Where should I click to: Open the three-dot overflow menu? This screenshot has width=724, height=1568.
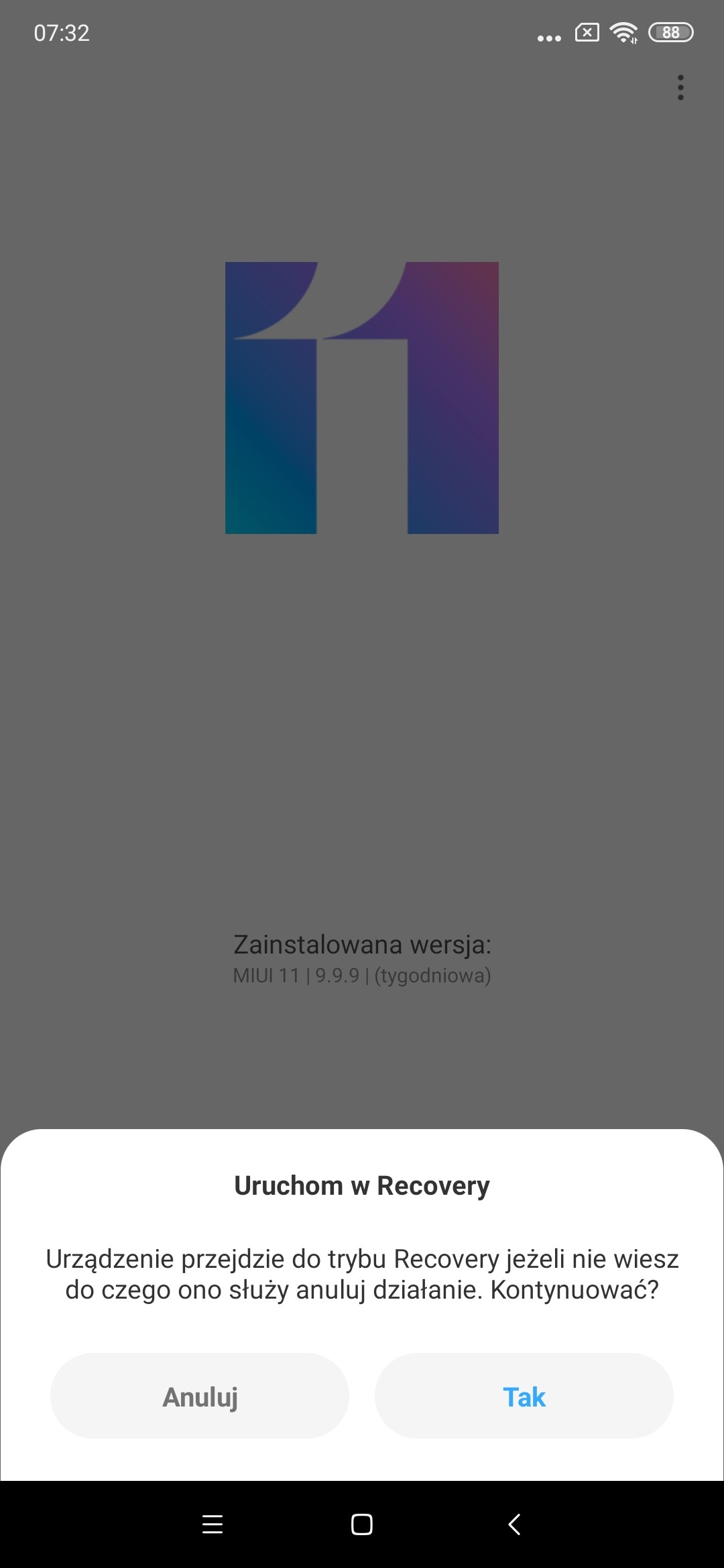tap(680, 88)
